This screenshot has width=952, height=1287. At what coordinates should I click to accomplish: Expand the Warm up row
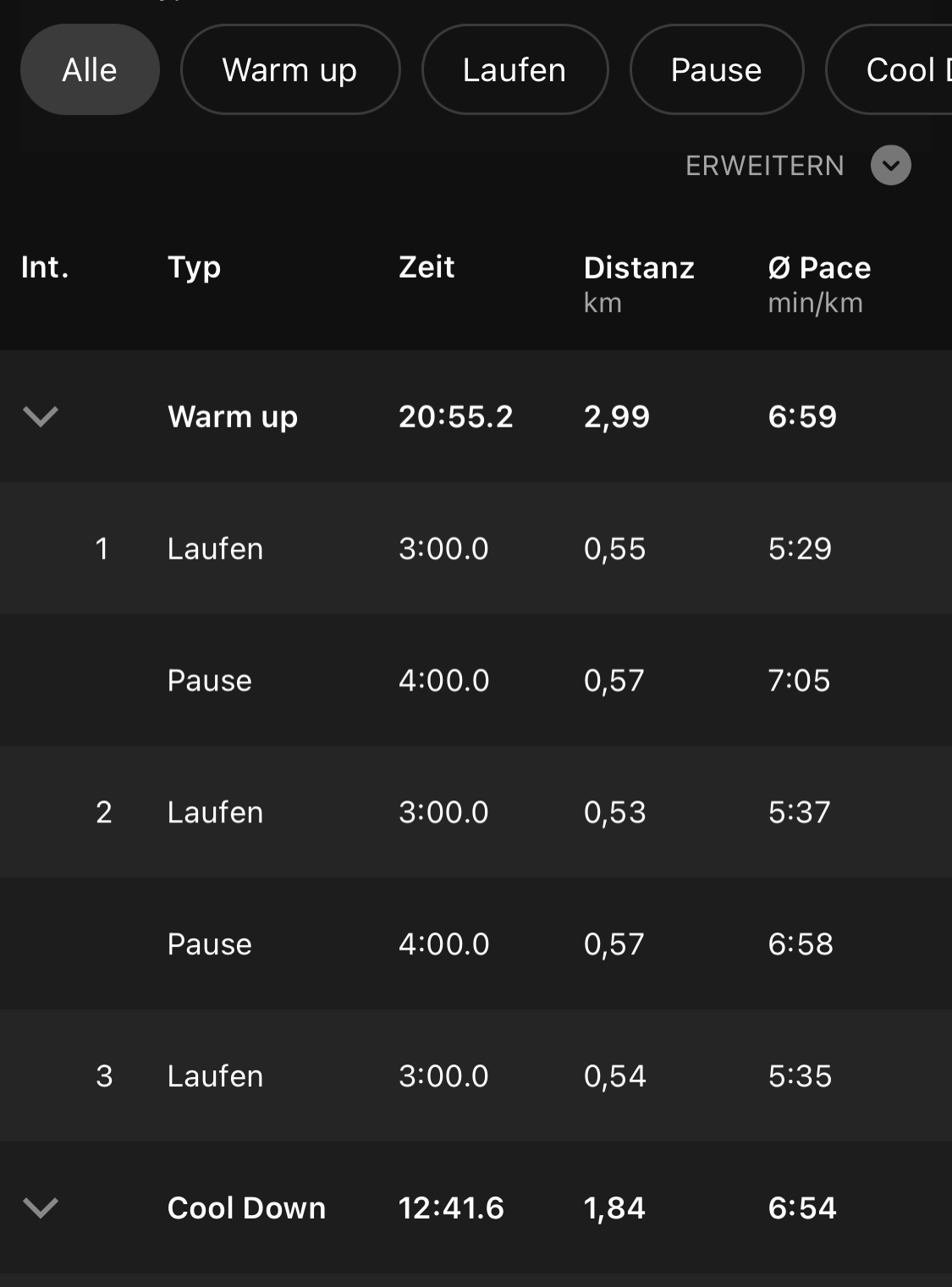41,416
